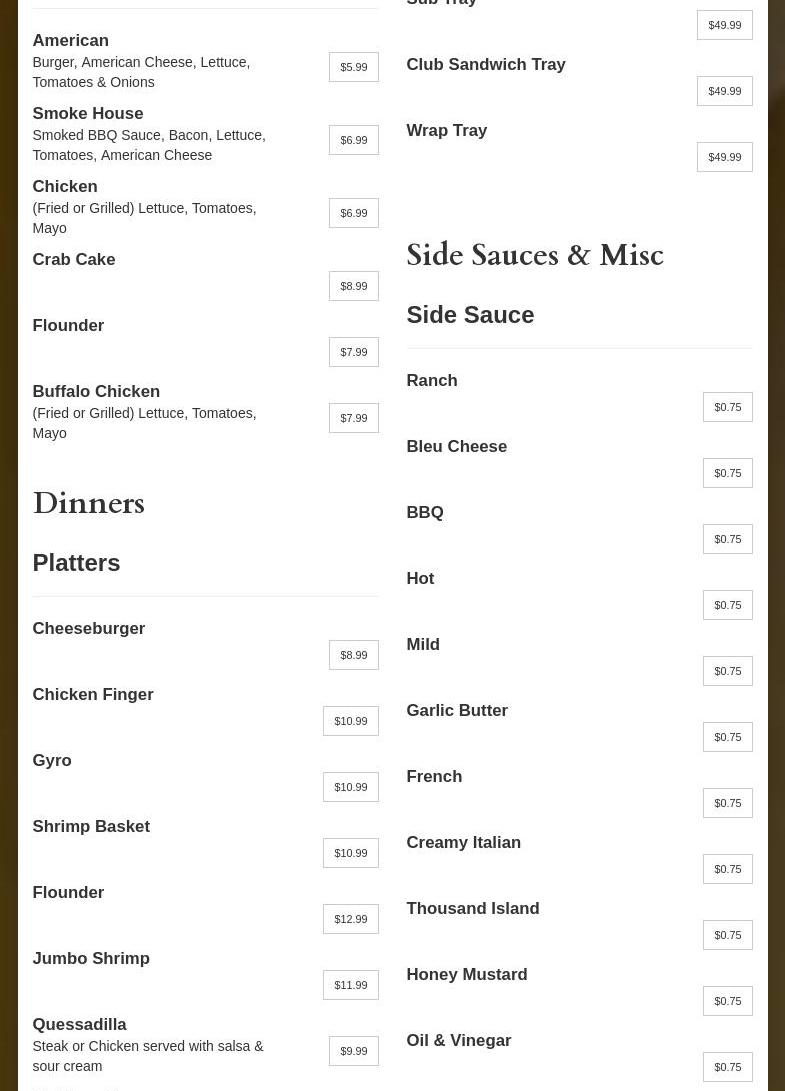Tap the Chicken Finger $10.99 price button
The width and height of the screenshot is (785, 1091).
(x=350, y=721)
